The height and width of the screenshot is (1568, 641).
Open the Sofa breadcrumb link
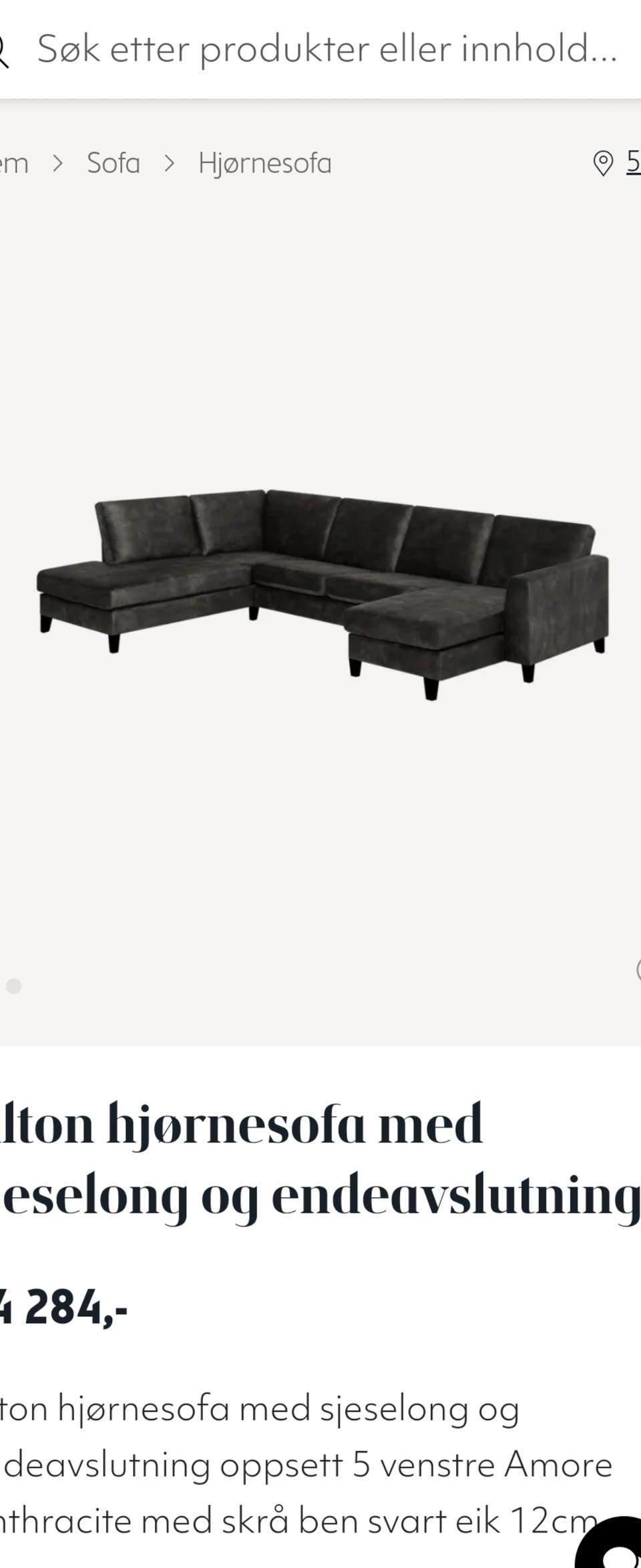pos(114,164)
